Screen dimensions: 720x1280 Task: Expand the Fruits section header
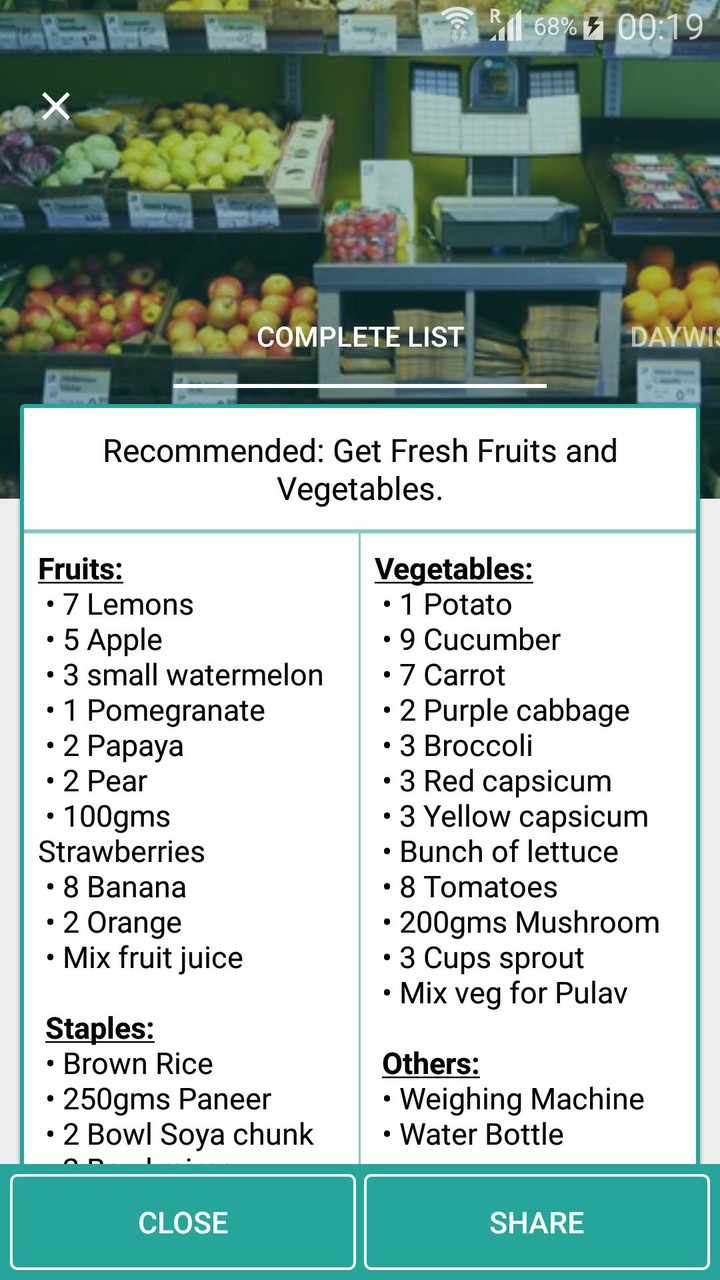[x=80, y=568]
